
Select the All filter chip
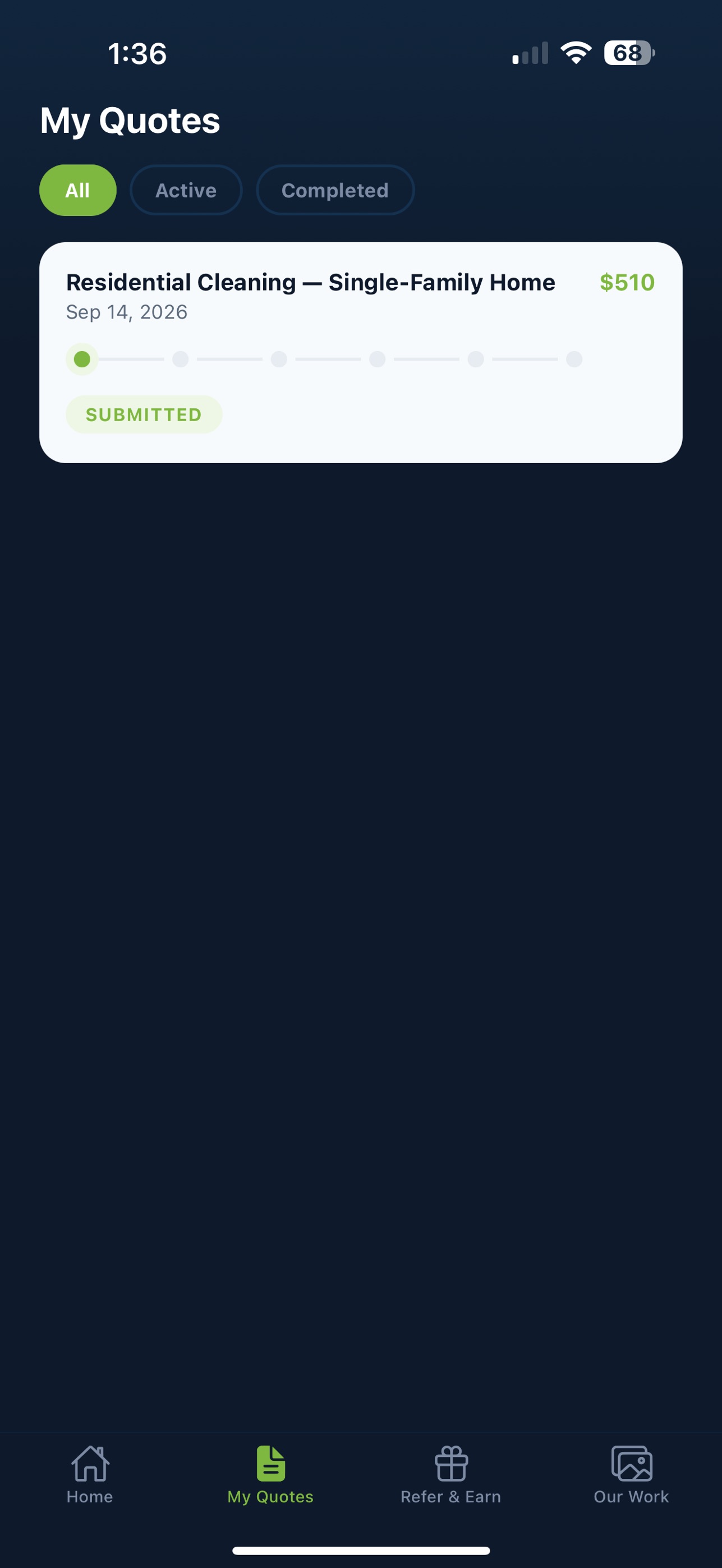[x=78, y=190]
